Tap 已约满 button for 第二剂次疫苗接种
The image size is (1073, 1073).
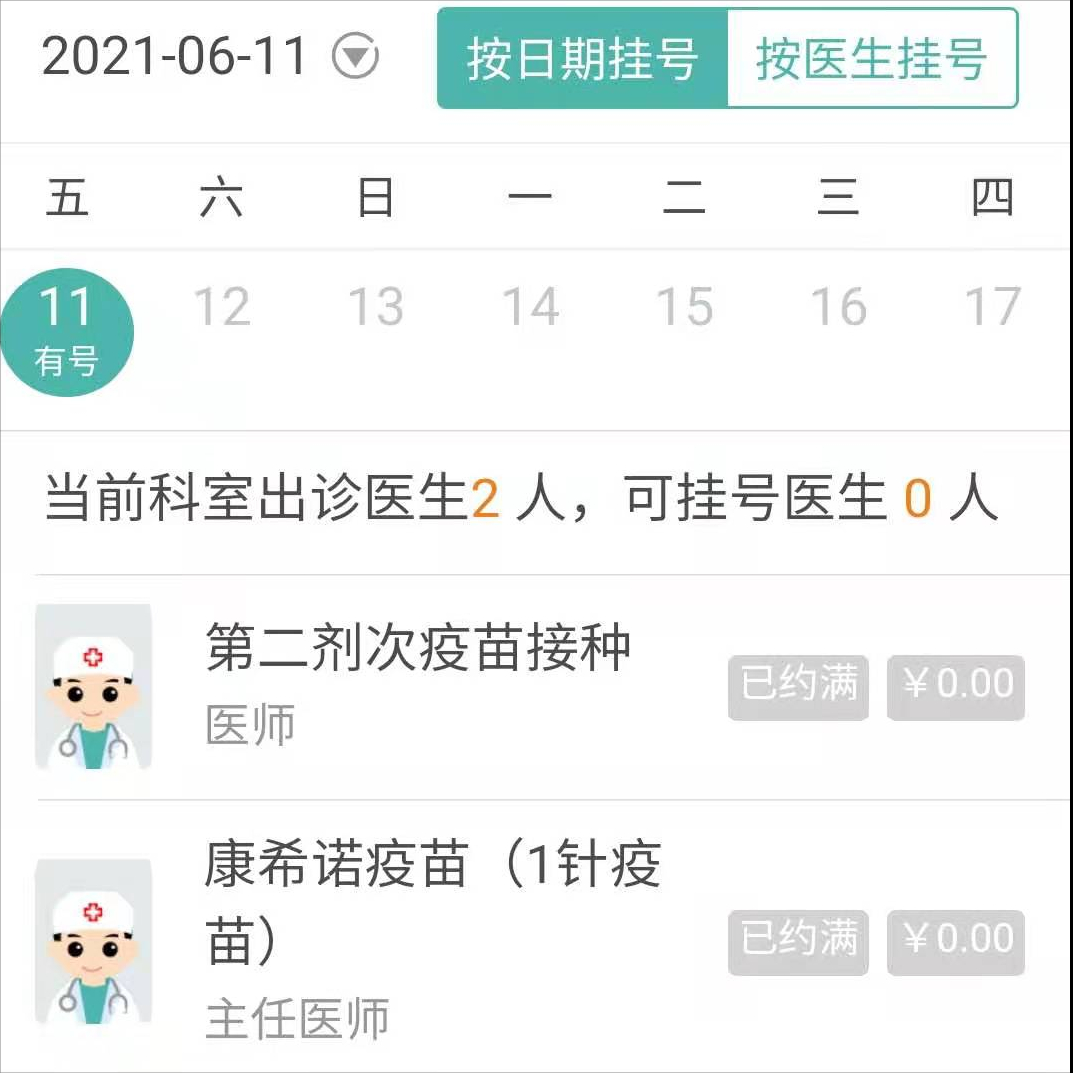798,686
